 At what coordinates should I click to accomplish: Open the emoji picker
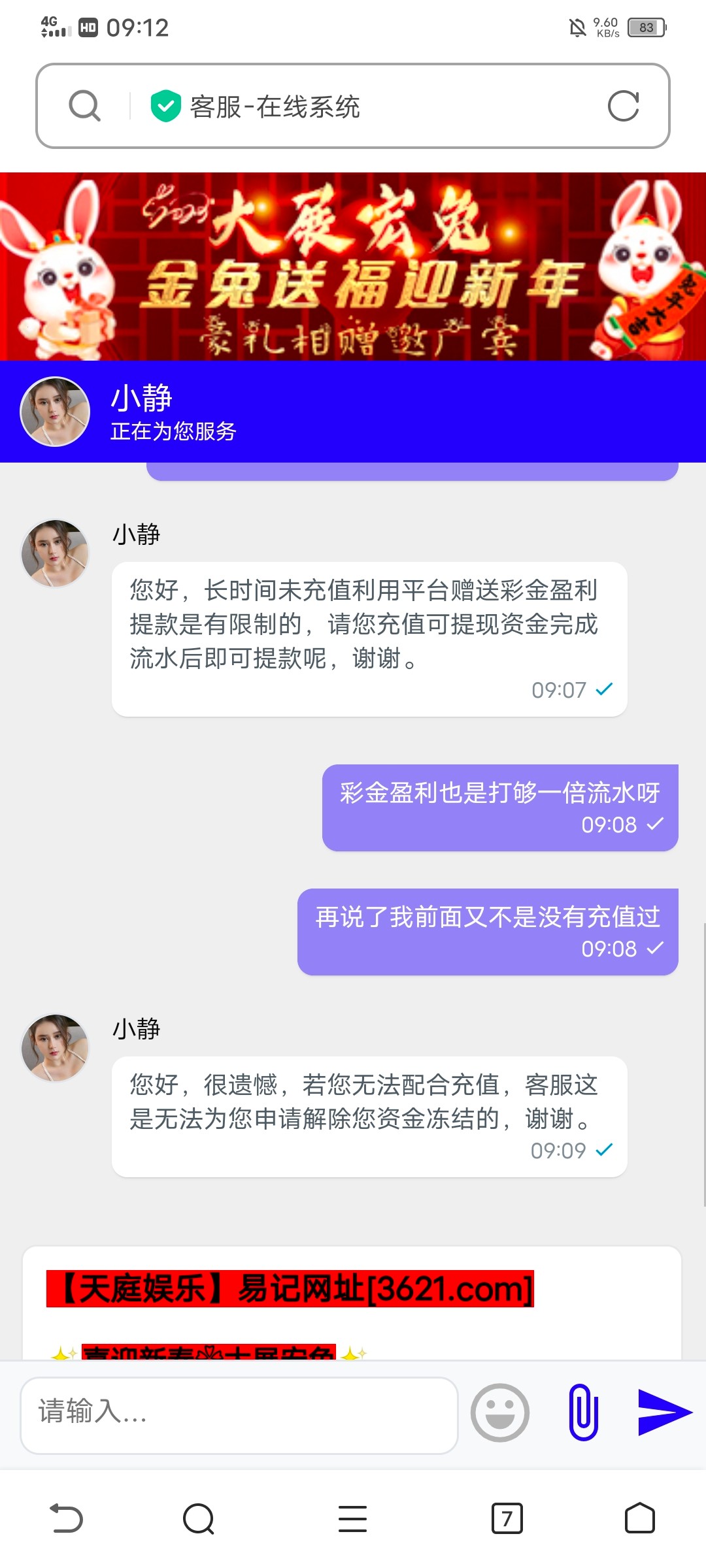click(500, 1413)
